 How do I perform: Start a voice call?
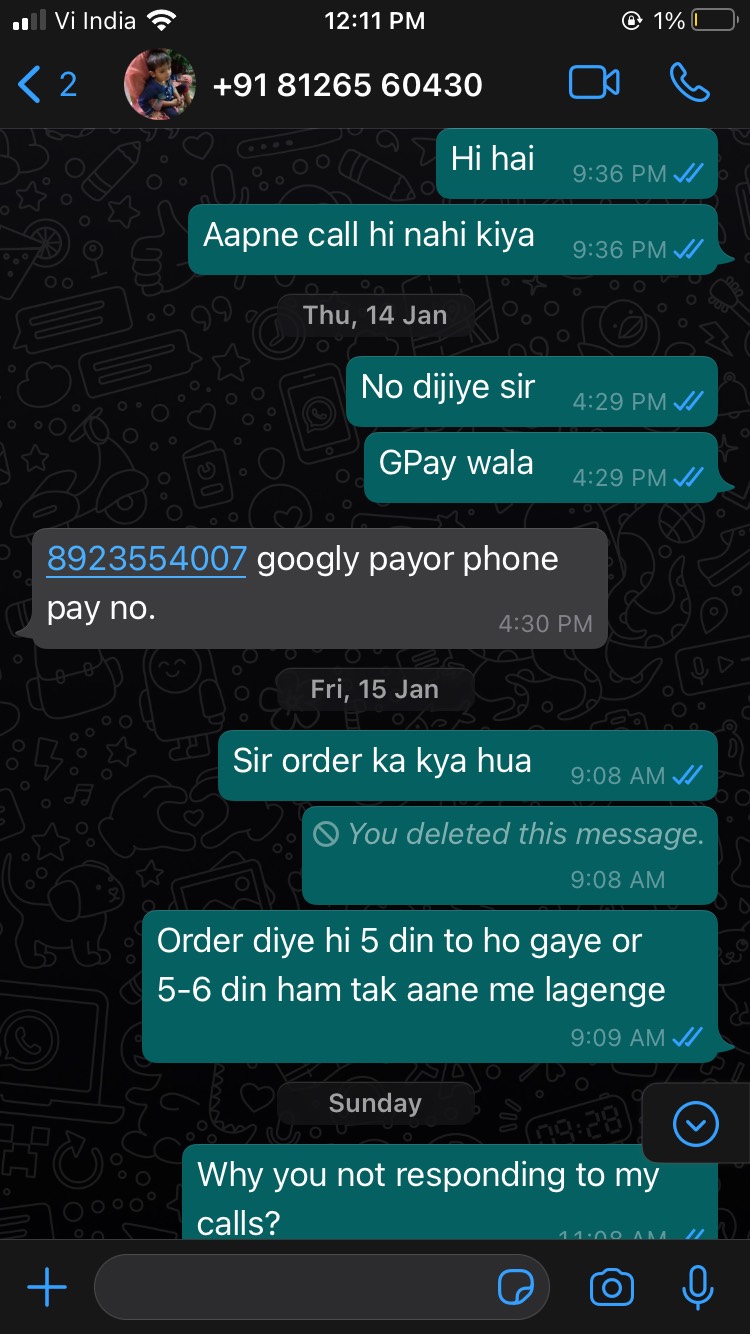pos(689,84)
